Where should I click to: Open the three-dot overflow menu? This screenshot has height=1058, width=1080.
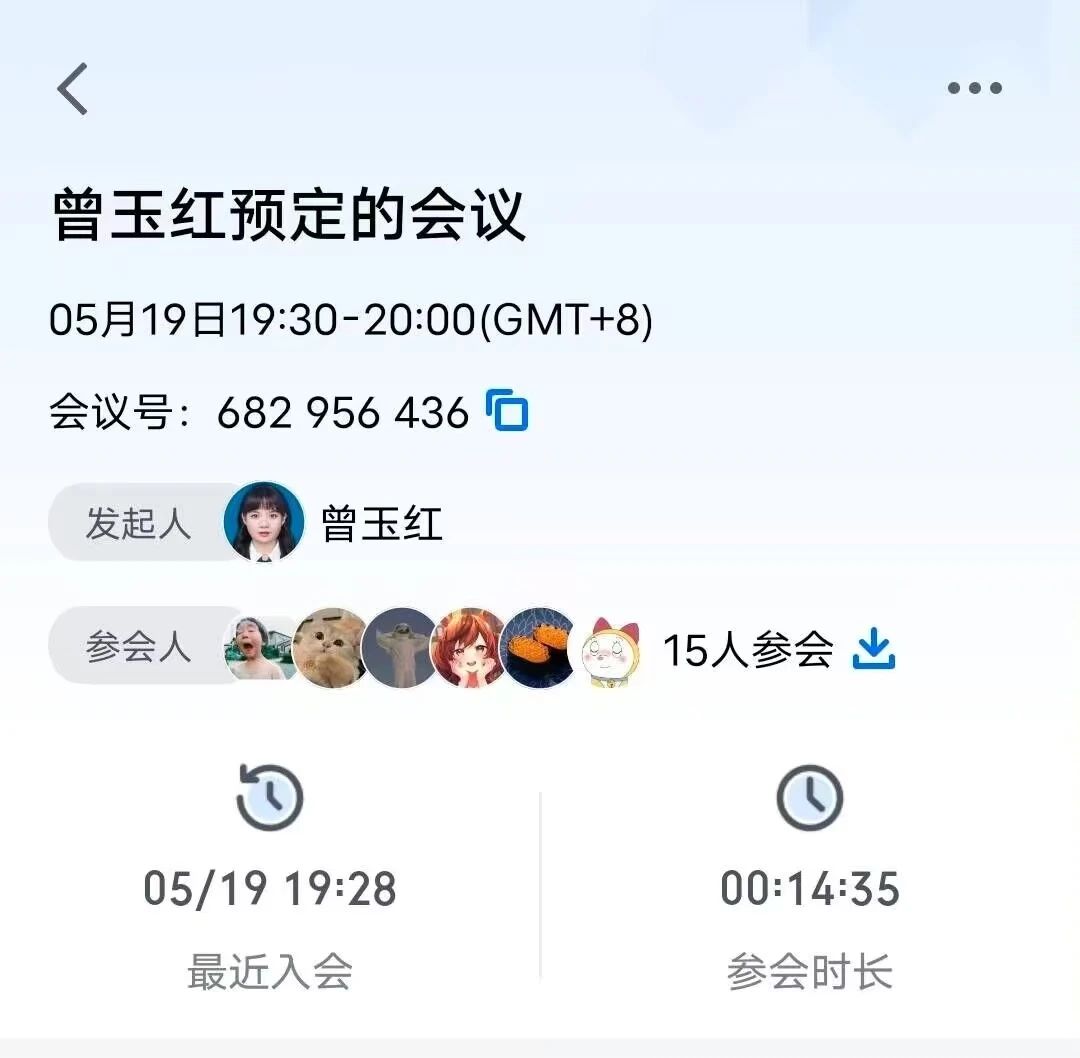(x=975, y=88)
